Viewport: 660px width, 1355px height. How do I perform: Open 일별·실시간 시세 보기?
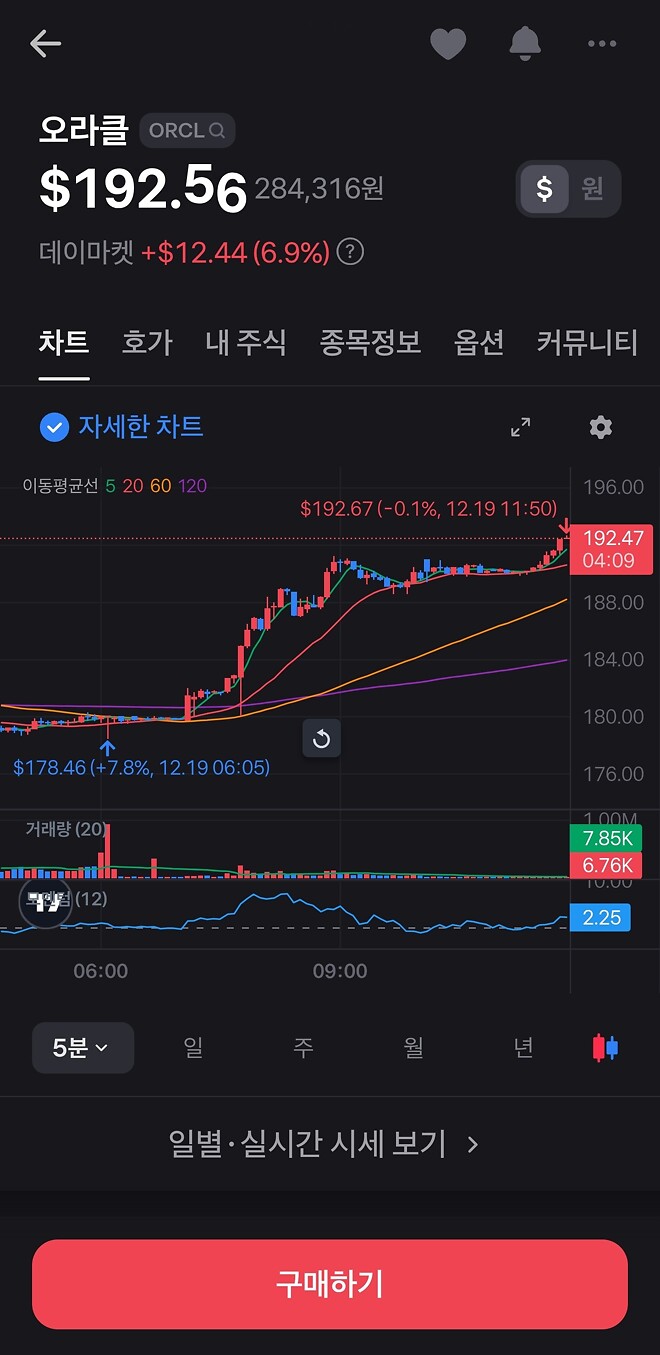(324, 1143)
